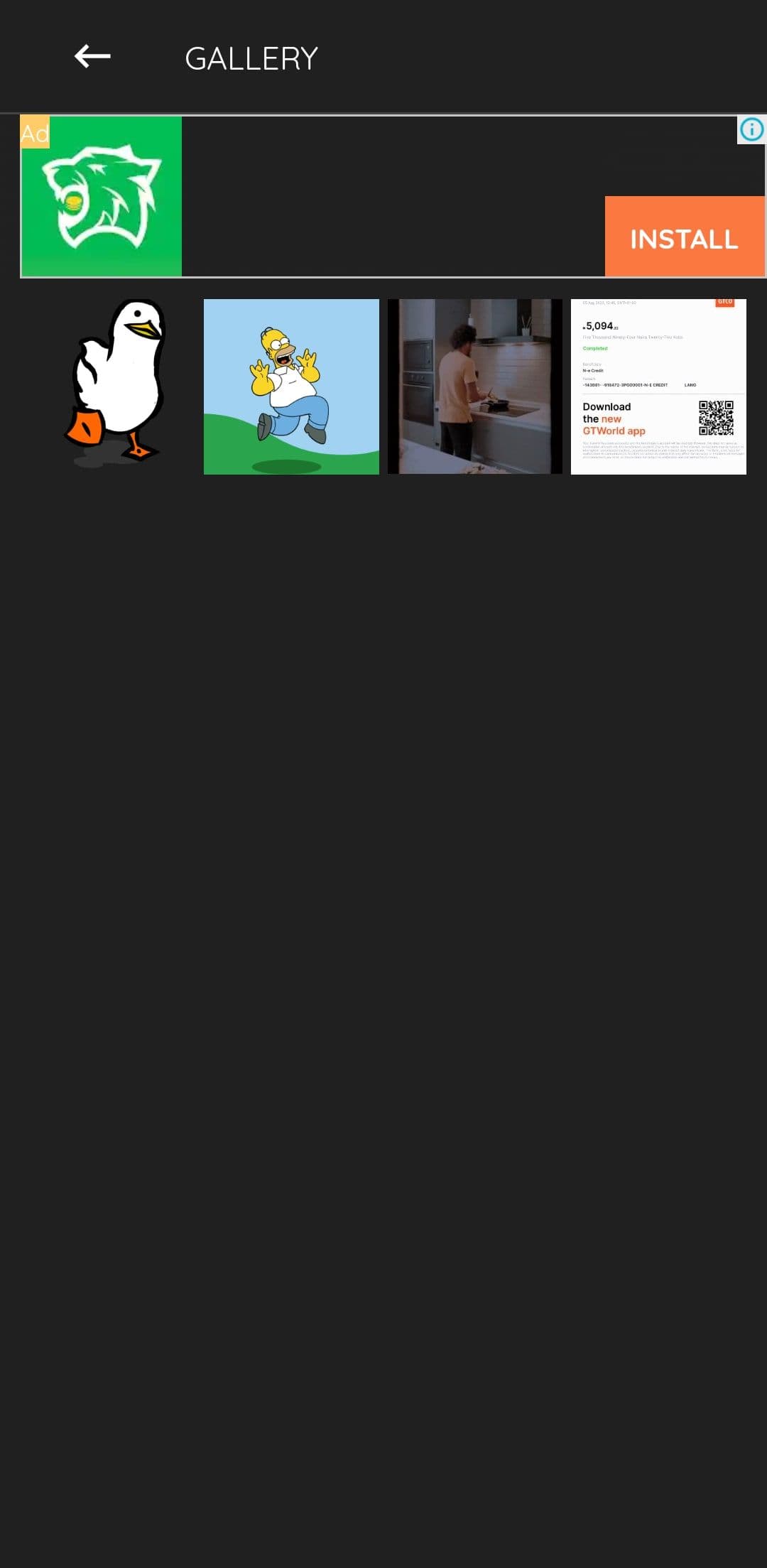767x1568 pixels.
Task: Open the ad info icon
Action: click(x=751, y=129)
